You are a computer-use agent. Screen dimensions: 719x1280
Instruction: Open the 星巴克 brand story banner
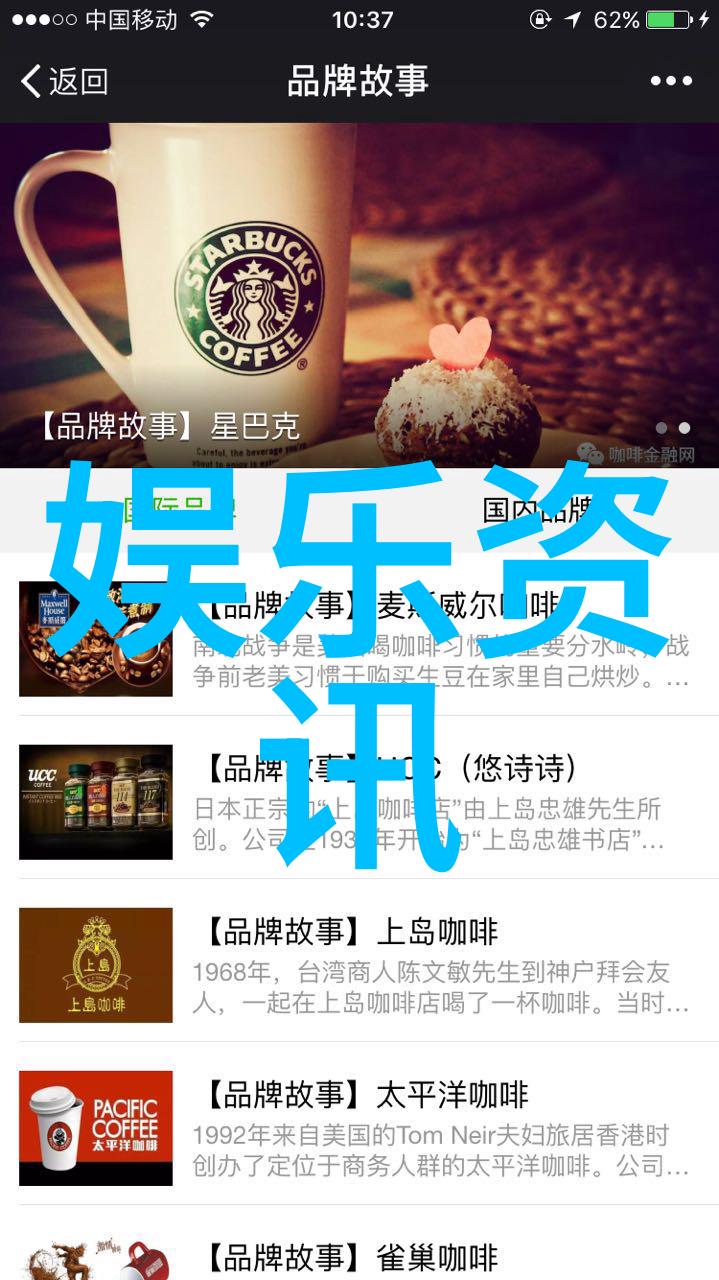[x=359, y=295]
